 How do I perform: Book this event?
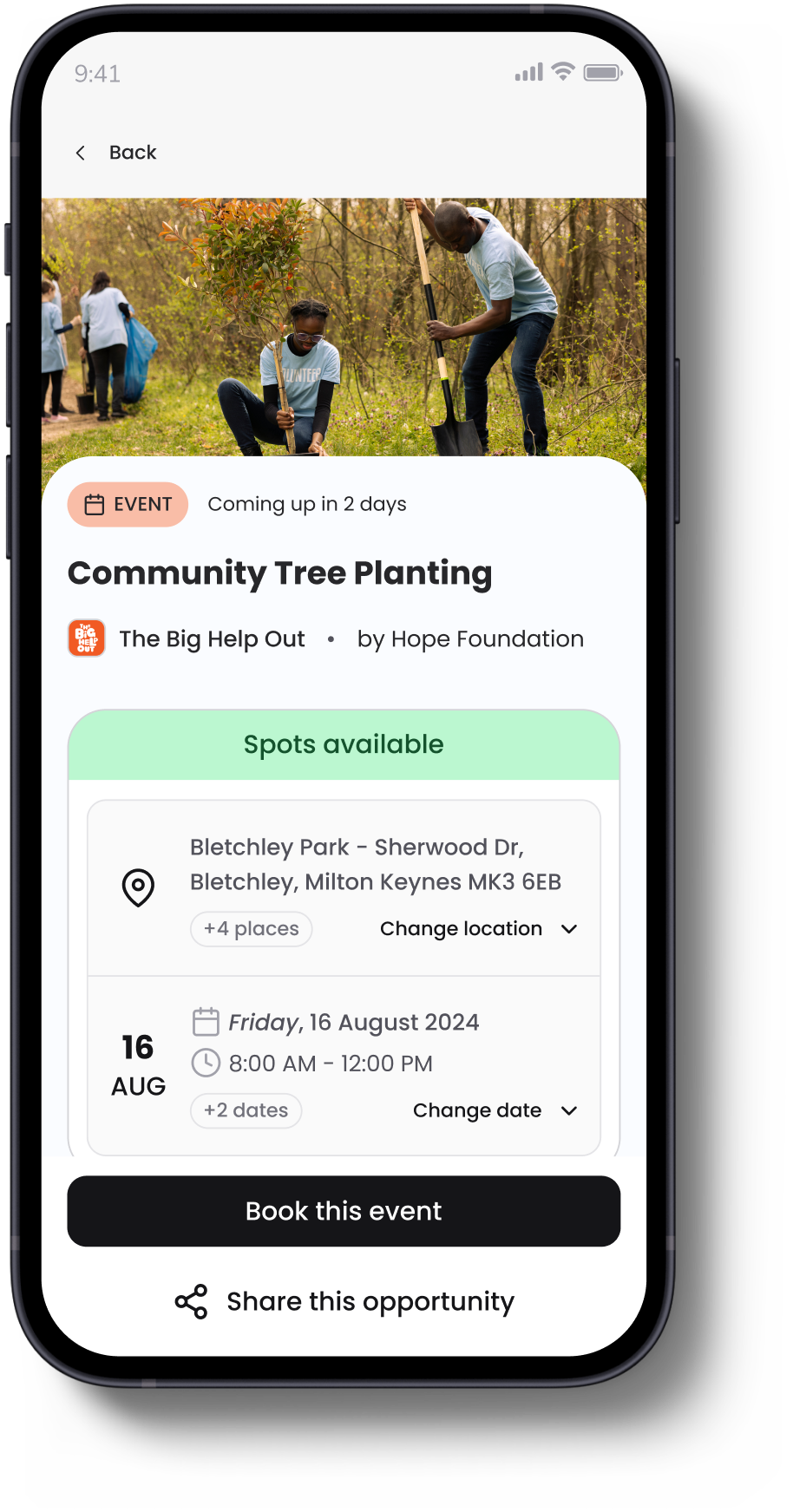[344, 1211]
